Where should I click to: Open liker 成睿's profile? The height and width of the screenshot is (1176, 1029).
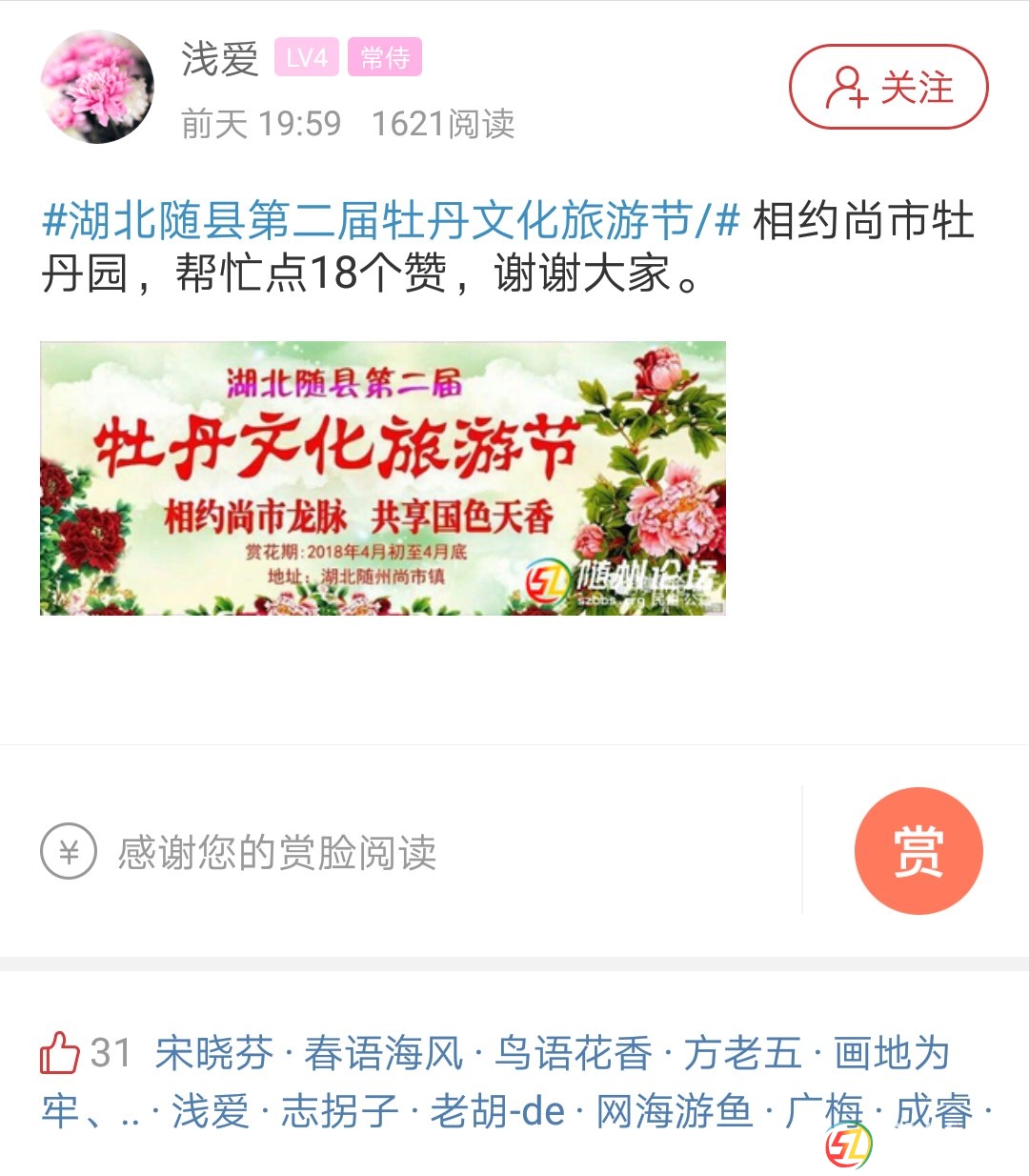tap(934, 1111)
